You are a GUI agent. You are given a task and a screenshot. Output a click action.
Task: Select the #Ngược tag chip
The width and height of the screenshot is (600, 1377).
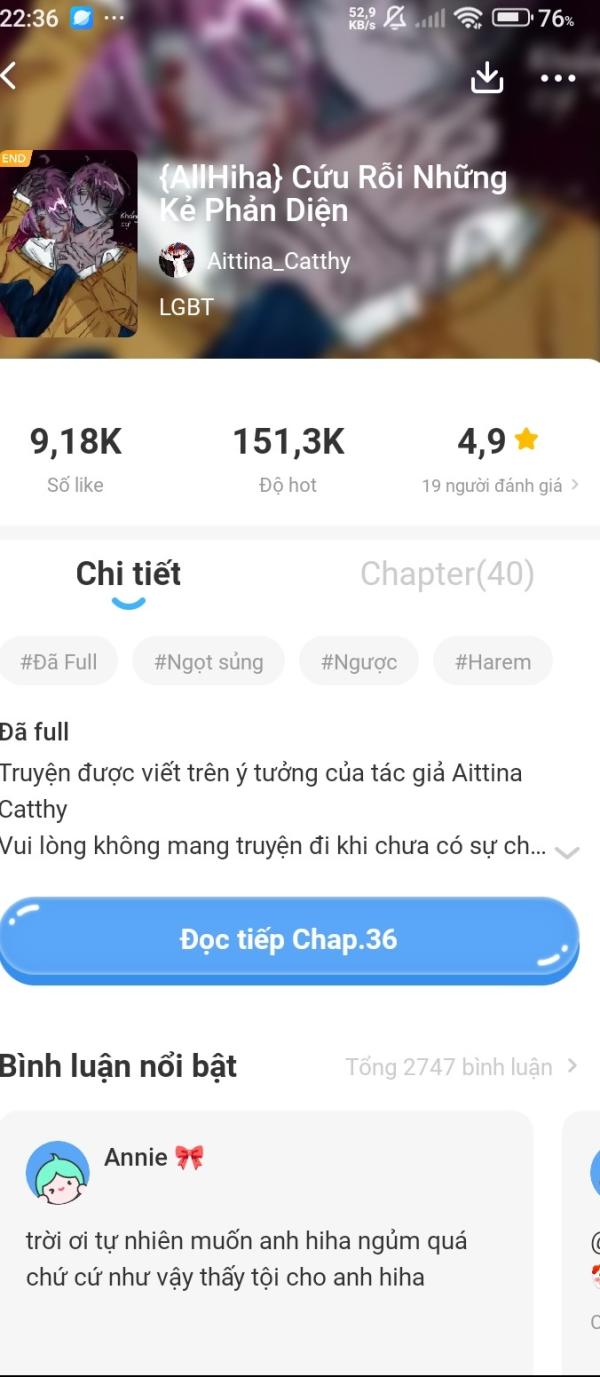359,662
